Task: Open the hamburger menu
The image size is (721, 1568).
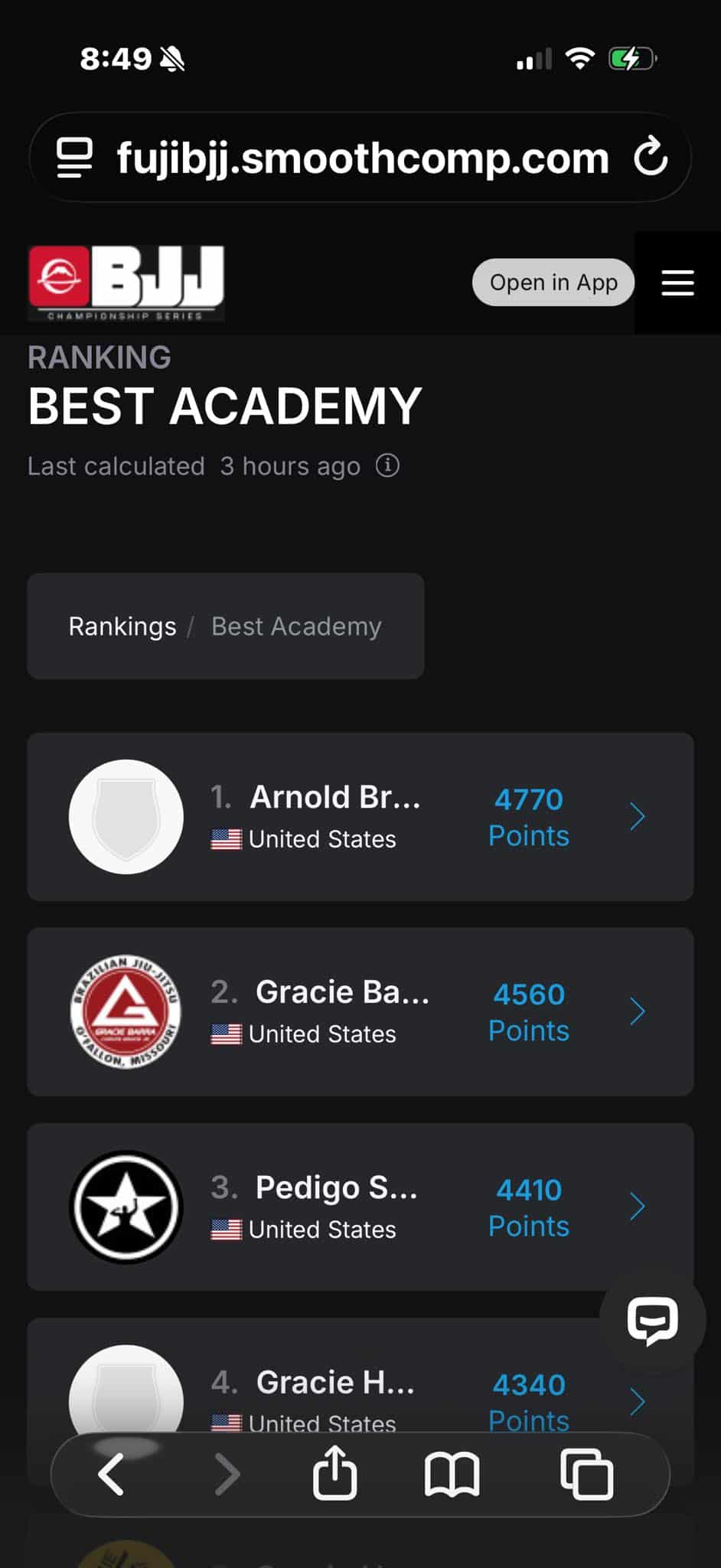Action: tap(677, 283)
